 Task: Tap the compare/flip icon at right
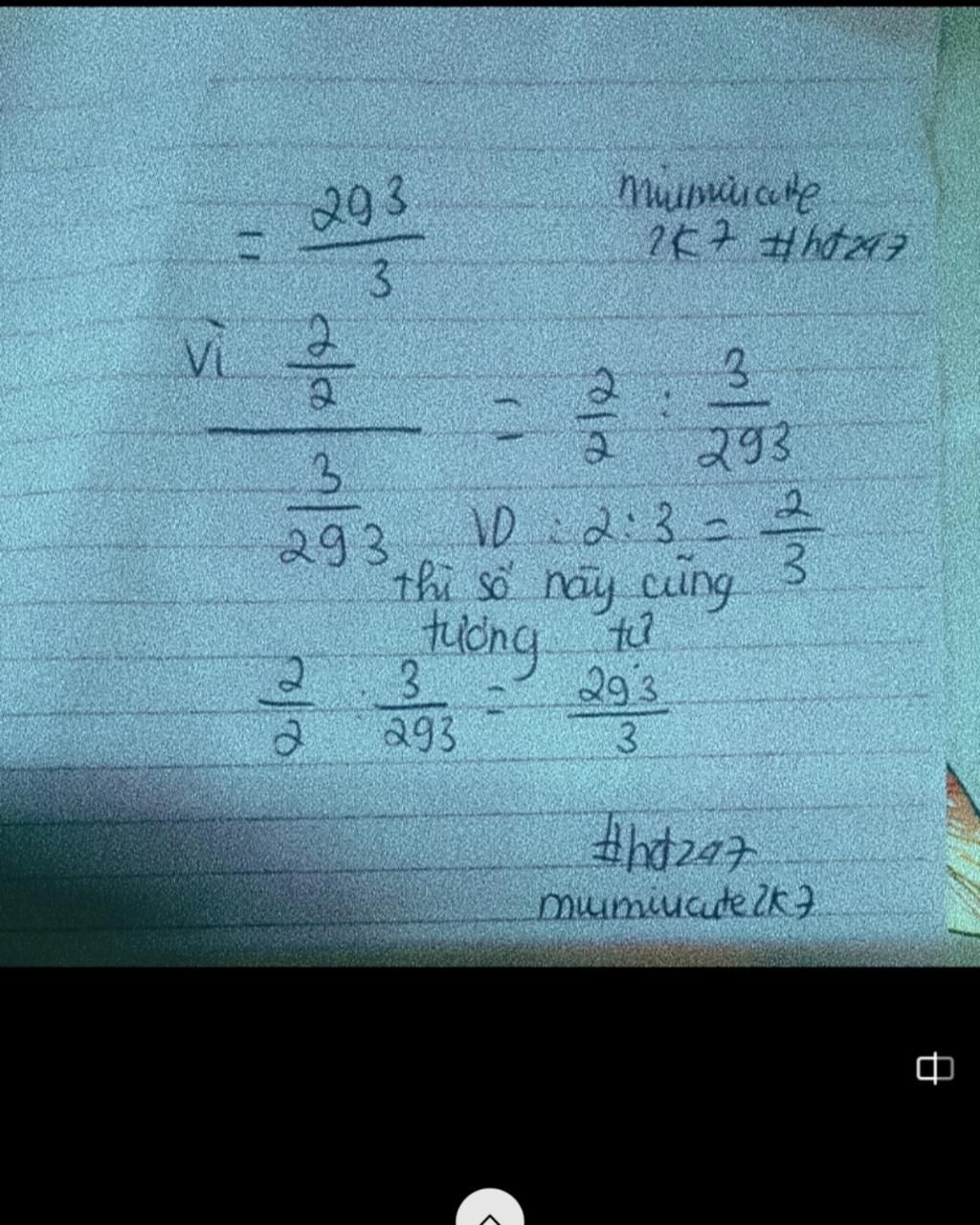pyautogui.click(x=935, y=1068)
